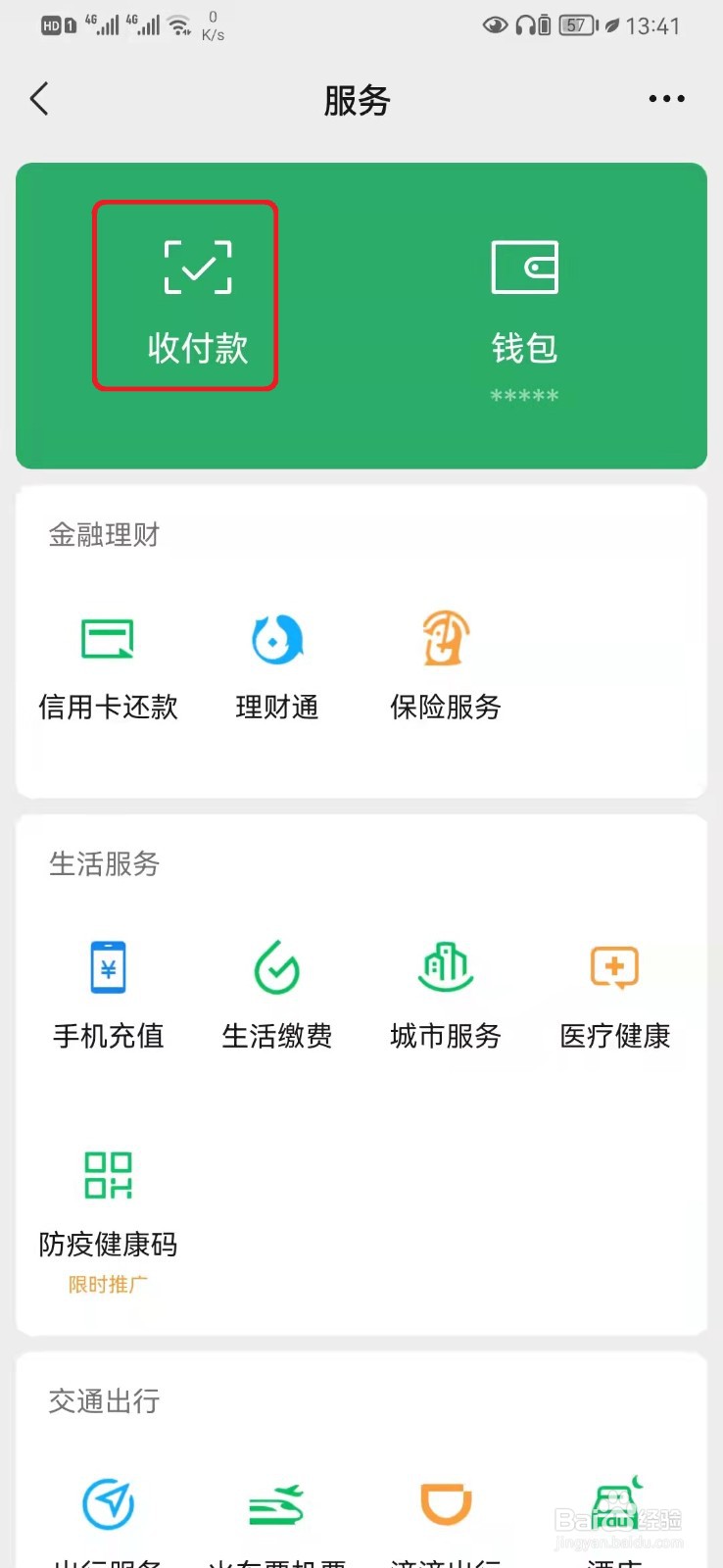Reveal hidden wallet balance marked with asterisks
Screen dimensions: 723x1568
524,396
